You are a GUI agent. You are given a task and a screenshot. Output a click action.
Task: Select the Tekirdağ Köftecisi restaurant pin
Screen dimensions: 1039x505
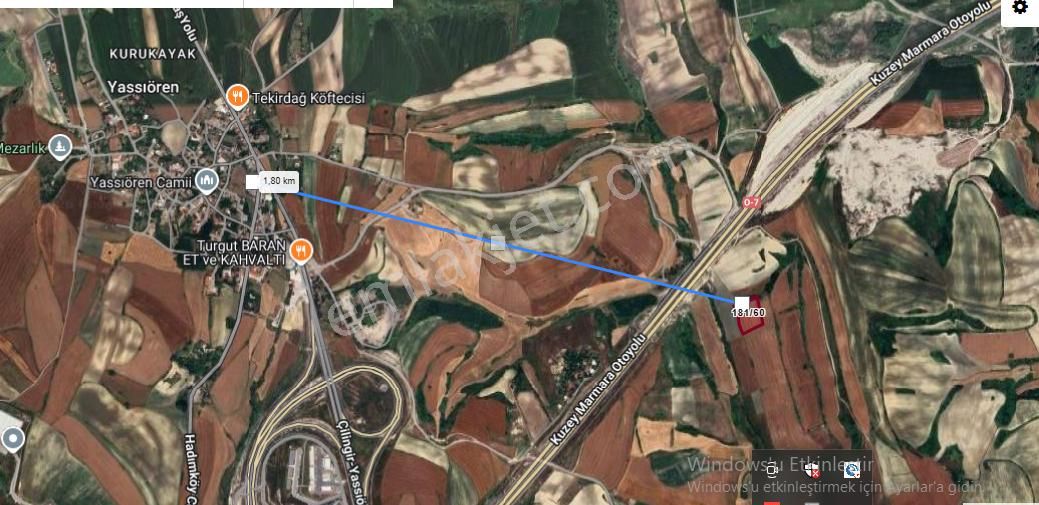point(237,97)
